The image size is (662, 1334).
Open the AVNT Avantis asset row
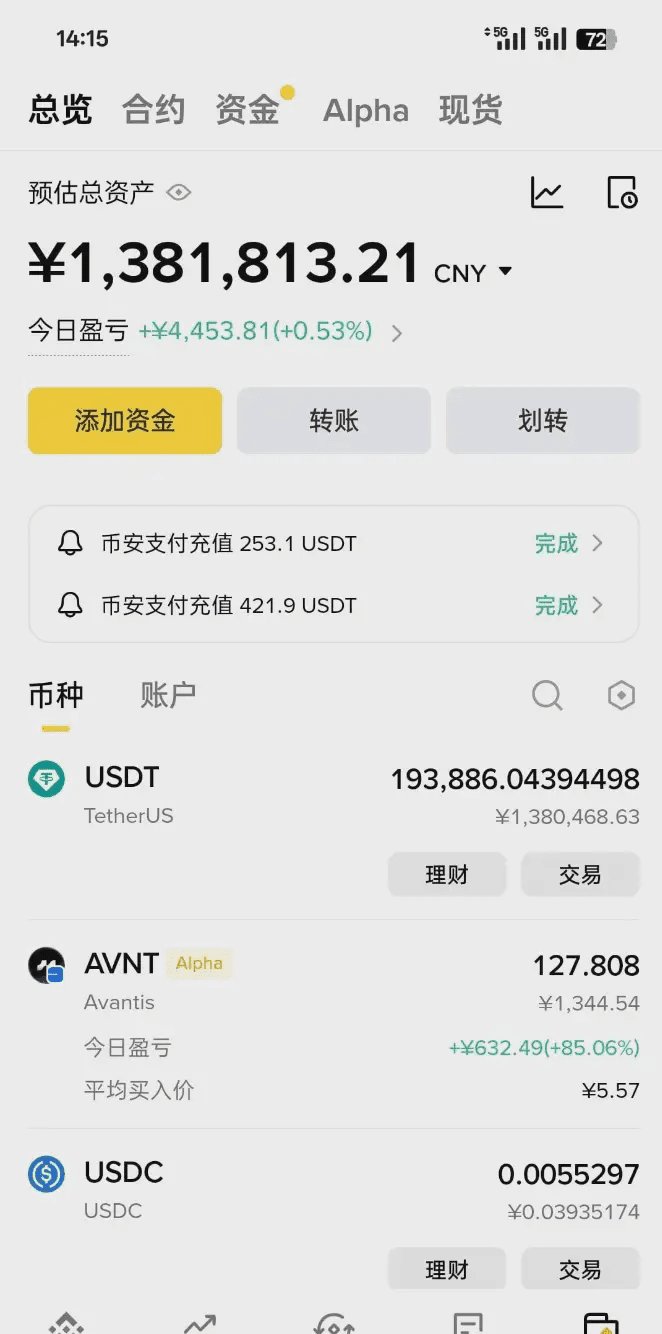coord(334,1026)
